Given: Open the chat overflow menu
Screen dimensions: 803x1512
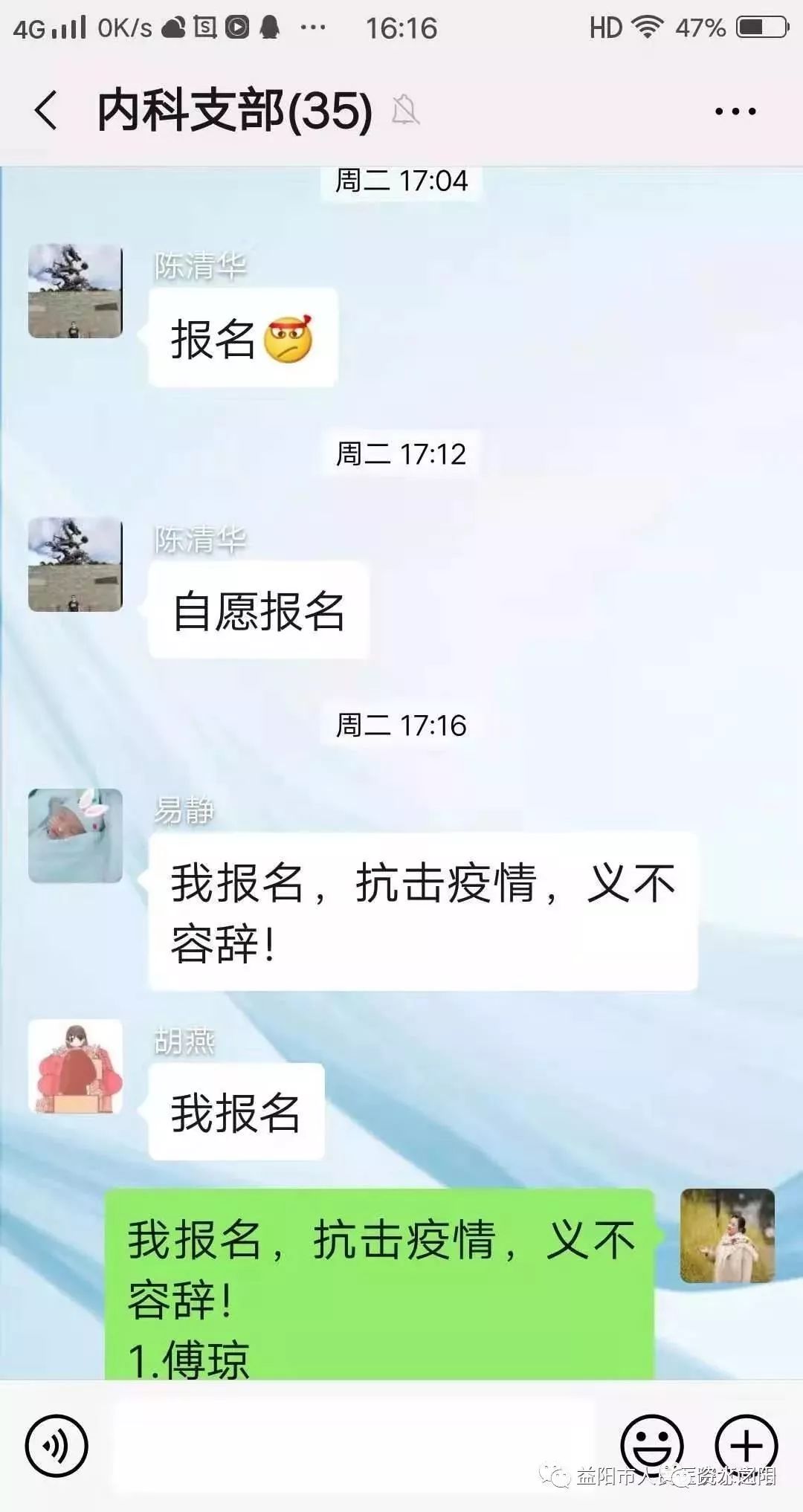Looking at the screenshot, I should pos(735,112).
